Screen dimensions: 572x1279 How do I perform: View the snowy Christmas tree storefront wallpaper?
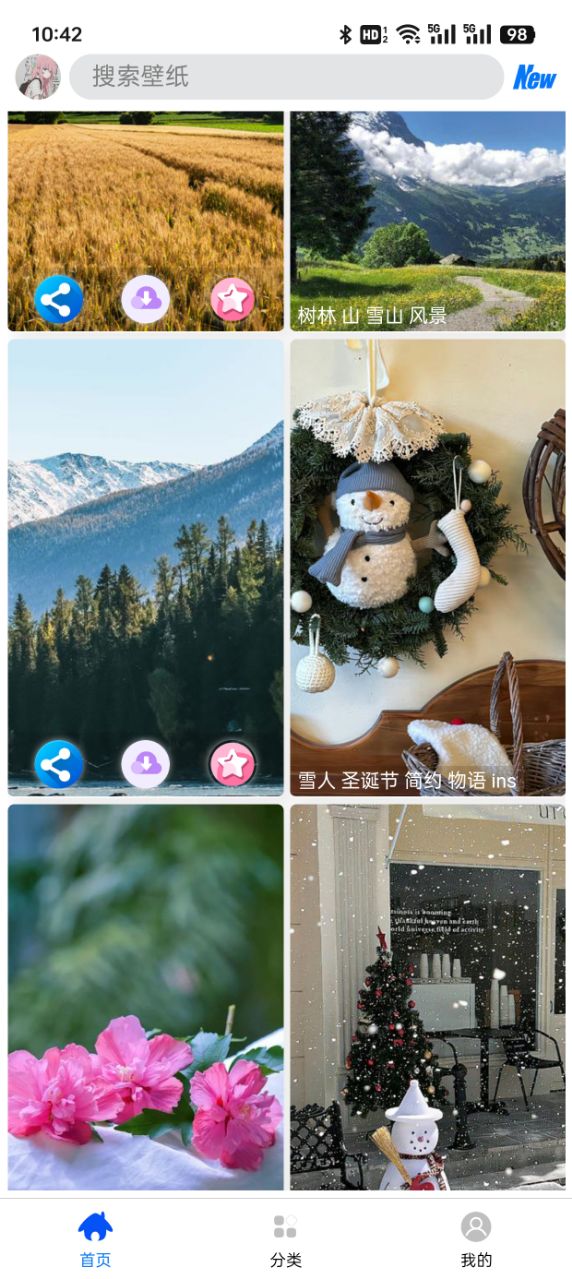pyautogui.click(x=428, y=997)
